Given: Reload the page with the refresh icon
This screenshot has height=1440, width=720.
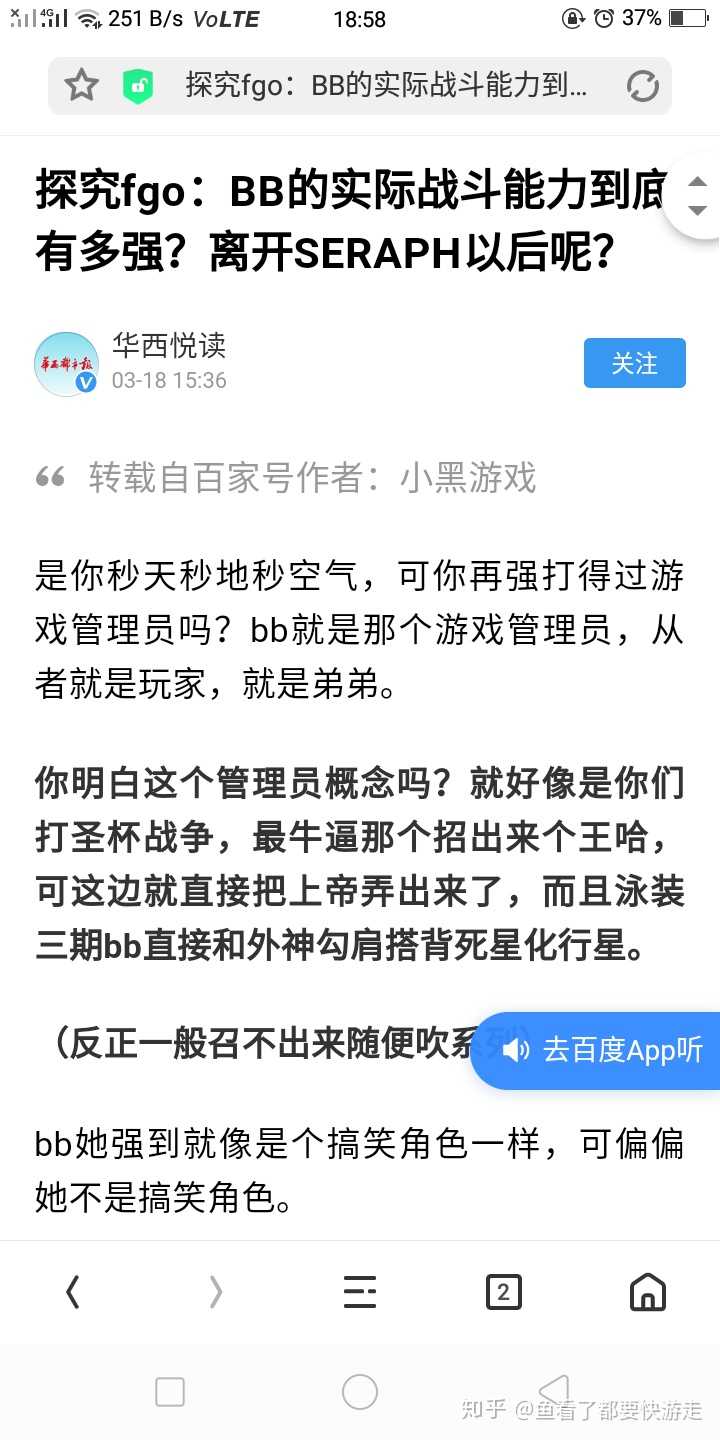Looking at the screenshot, I should (642, 86).
